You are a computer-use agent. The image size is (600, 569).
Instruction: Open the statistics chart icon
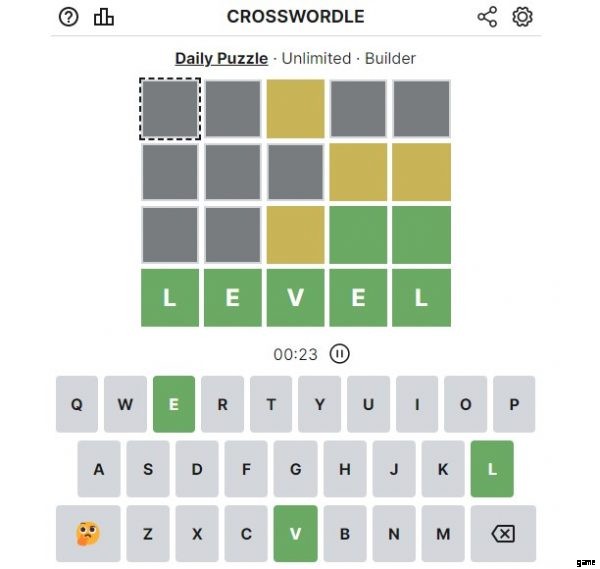(103, 17)
